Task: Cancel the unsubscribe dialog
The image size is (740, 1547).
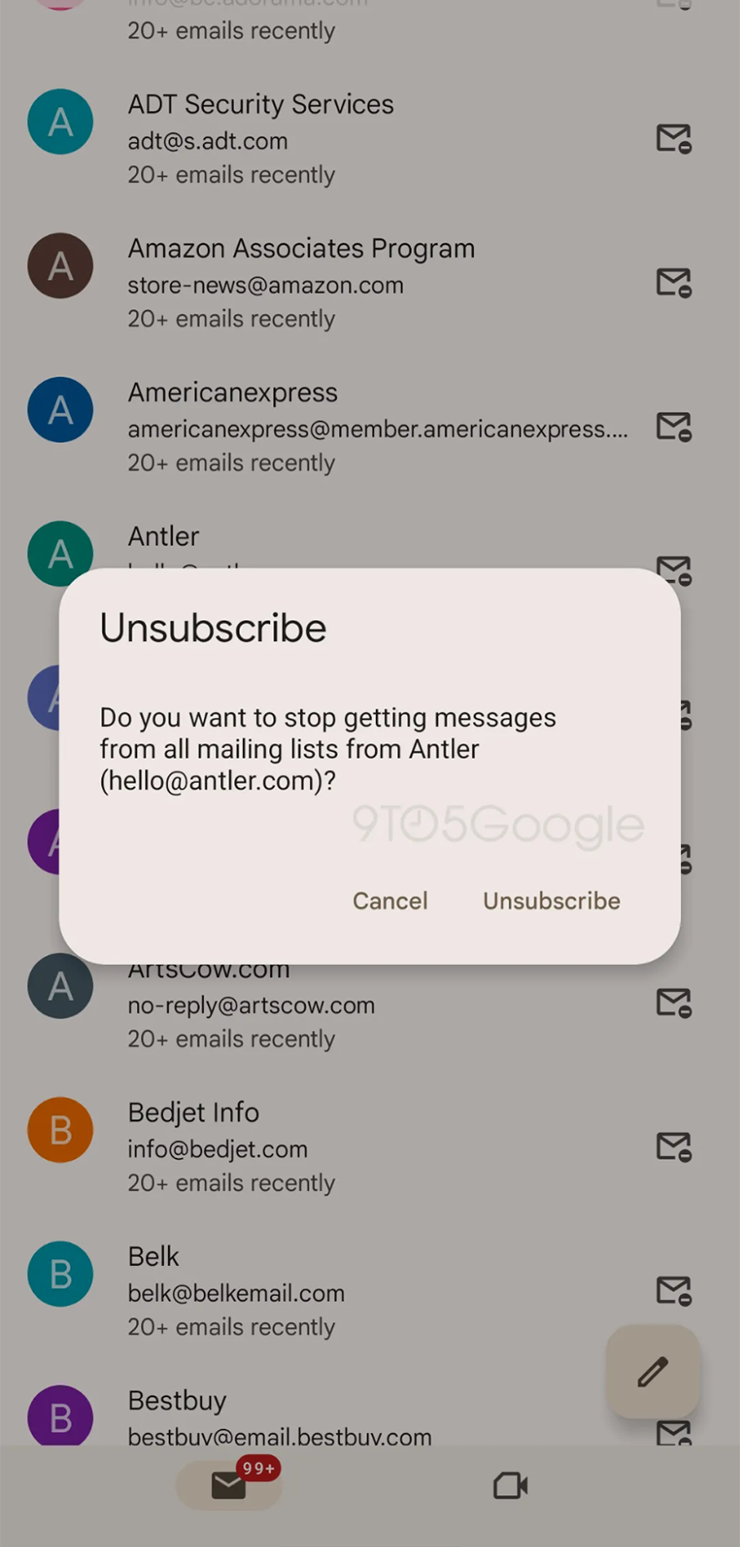Action: [x=390, y=901]
